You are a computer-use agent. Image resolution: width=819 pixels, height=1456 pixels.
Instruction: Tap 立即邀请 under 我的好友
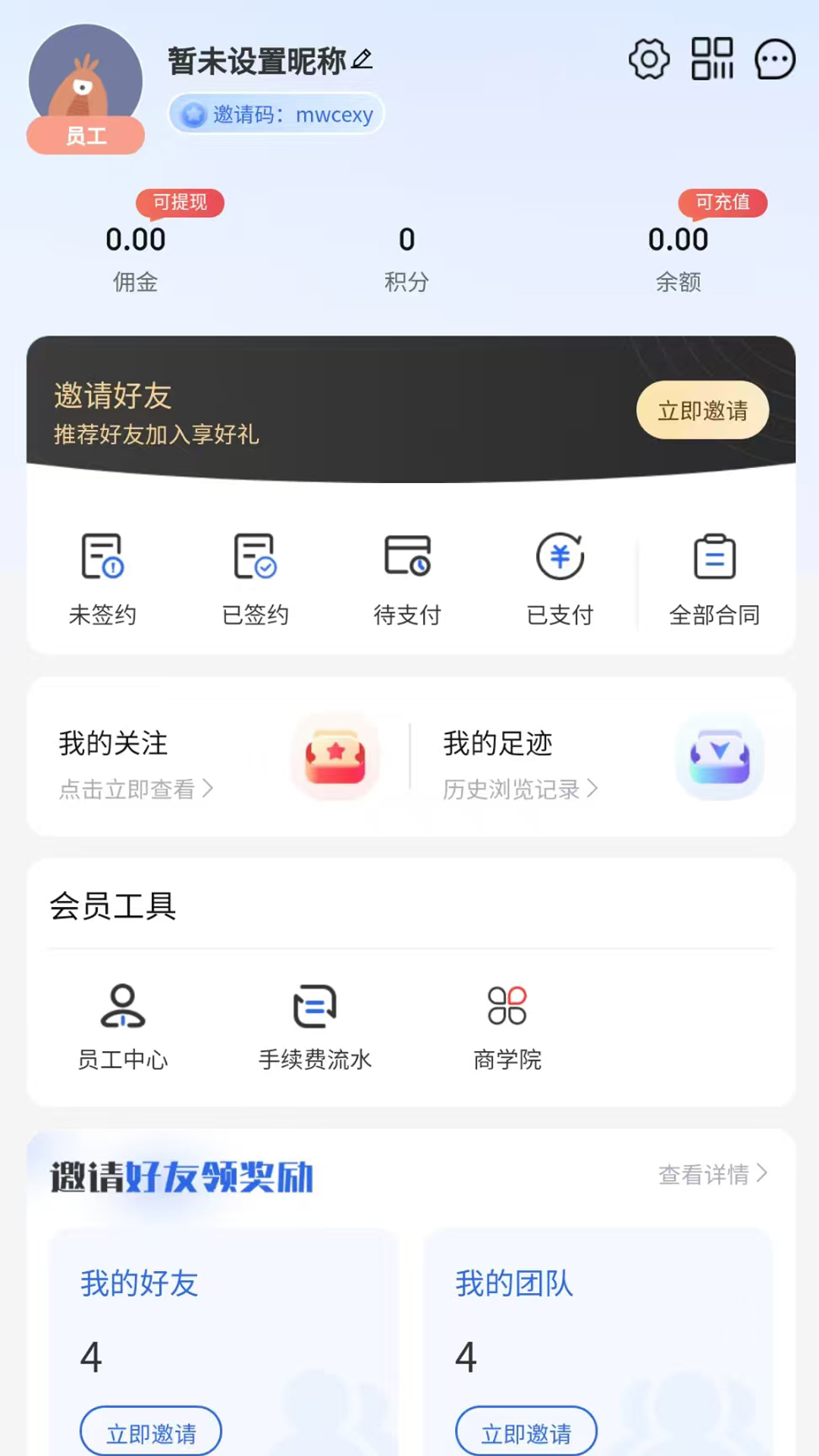tap(151, 1432)
